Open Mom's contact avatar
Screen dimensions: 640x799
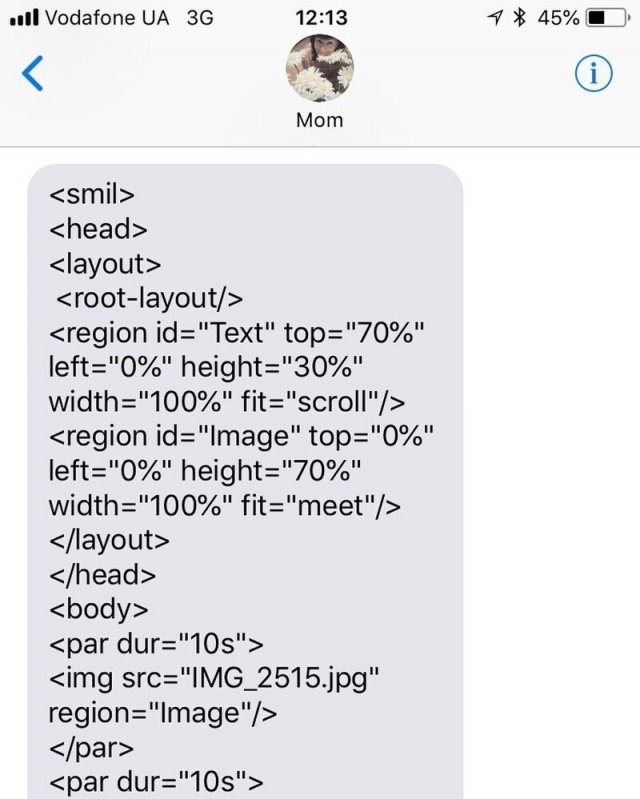click(320, 68)
